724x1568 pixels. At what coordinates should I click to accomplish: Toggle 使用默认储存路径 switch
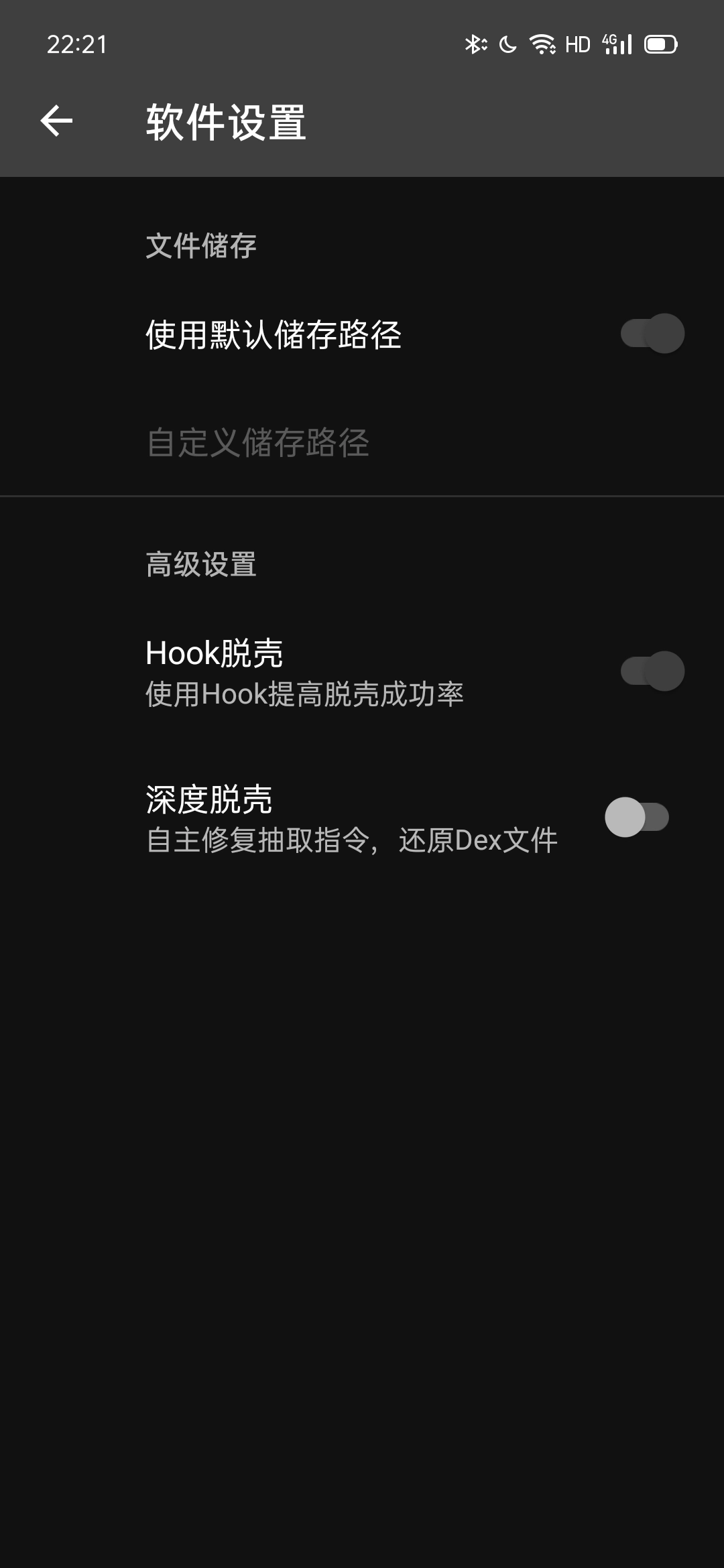click(652, 334)
